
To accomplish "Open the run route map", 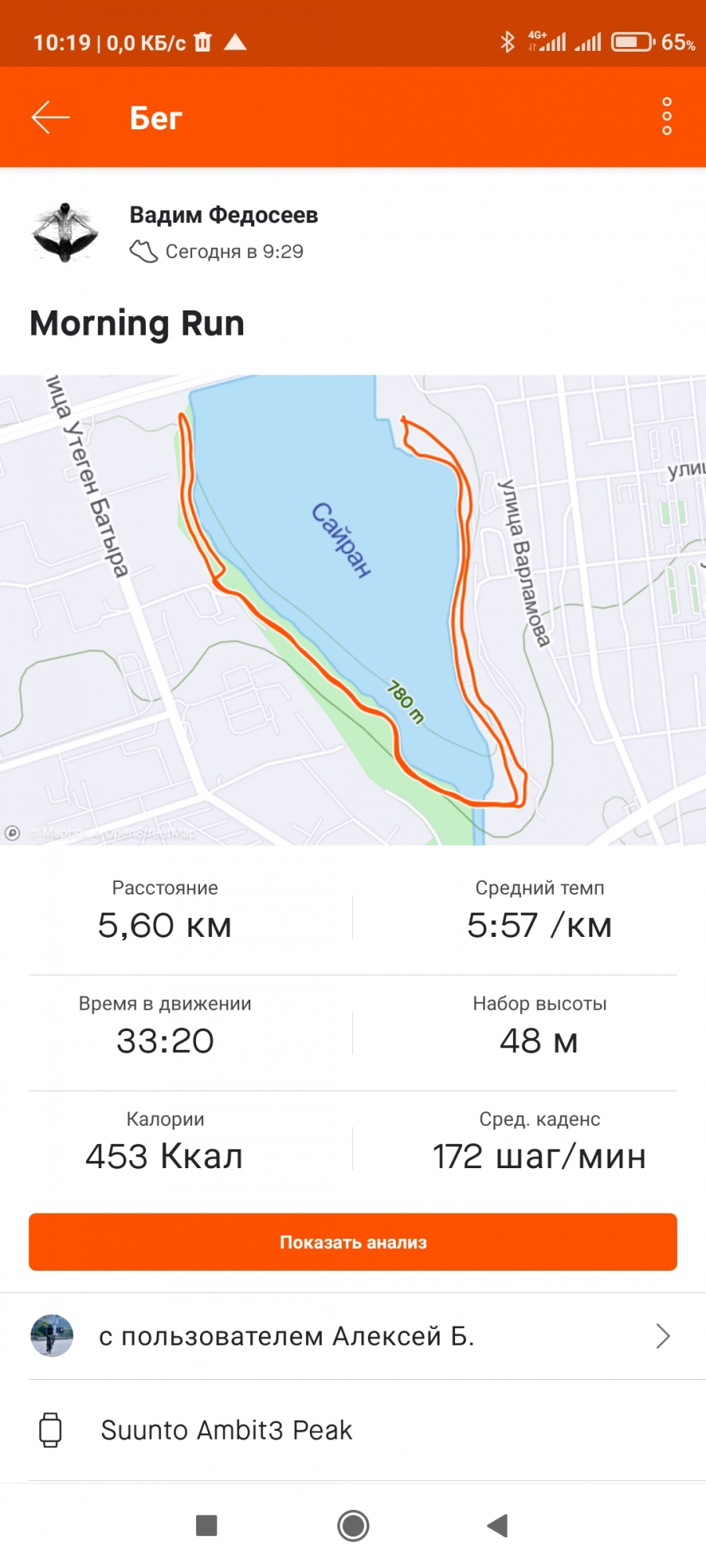I will click(353, 609).
